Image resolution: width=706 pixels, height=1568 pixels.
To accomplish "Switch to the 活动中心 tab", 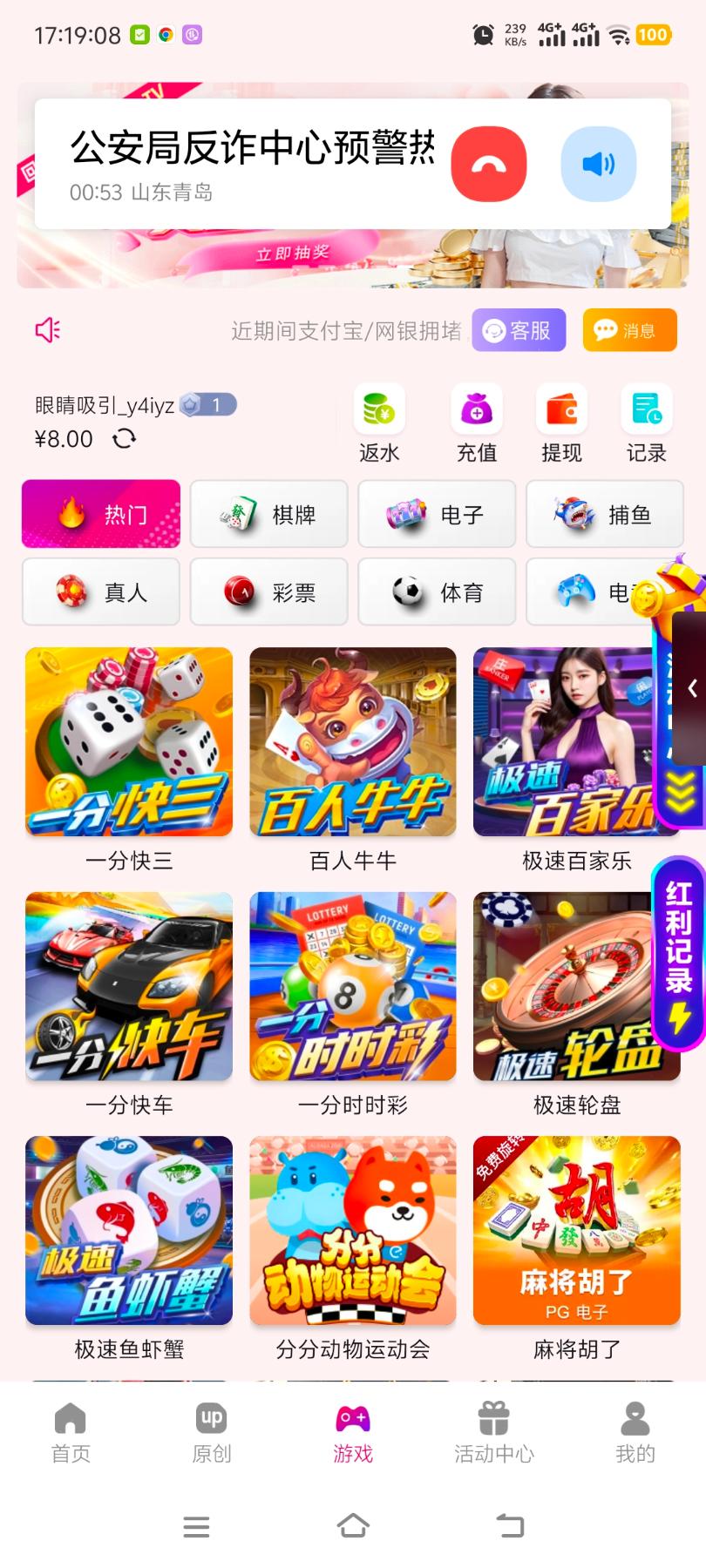I will pos(493,1433).
